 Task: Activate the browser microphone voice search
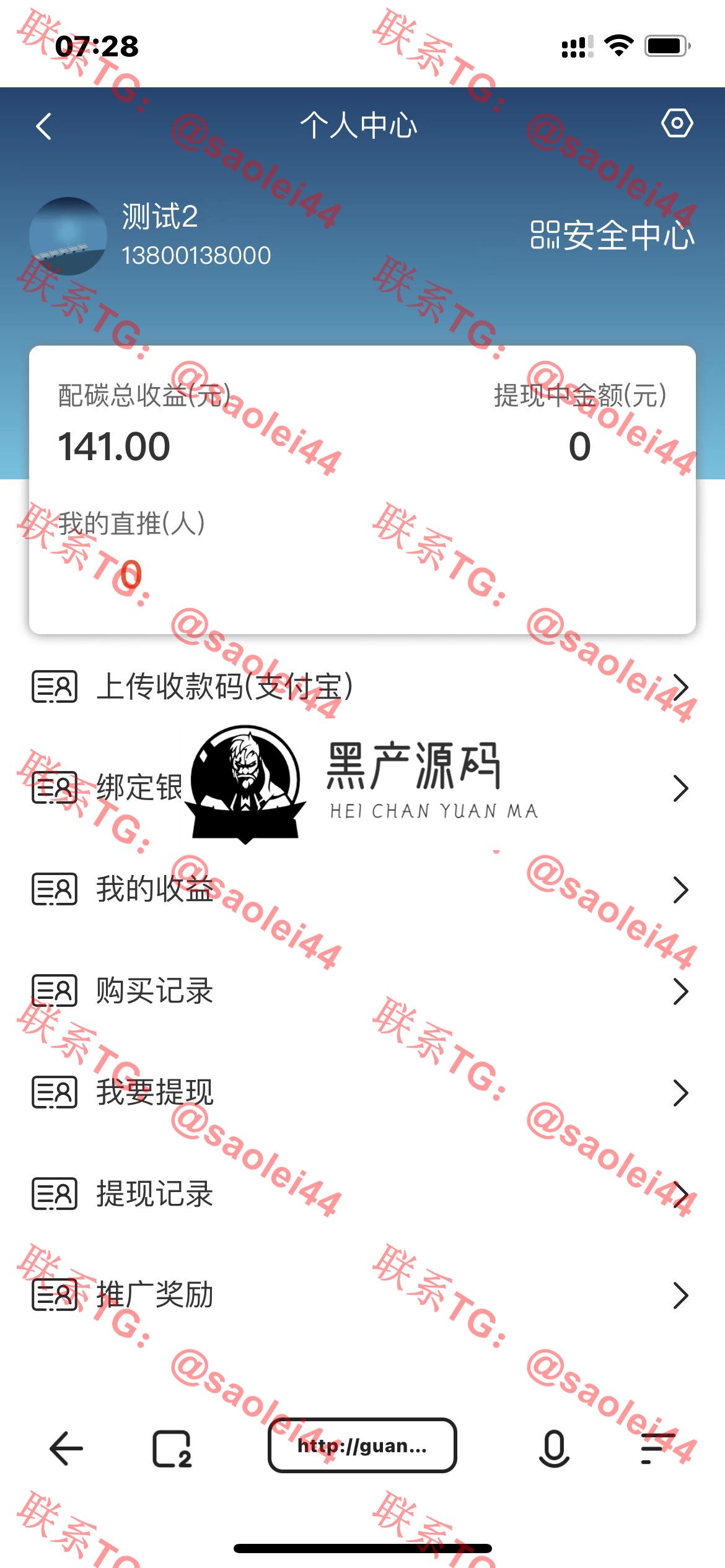pos(554,1448)
